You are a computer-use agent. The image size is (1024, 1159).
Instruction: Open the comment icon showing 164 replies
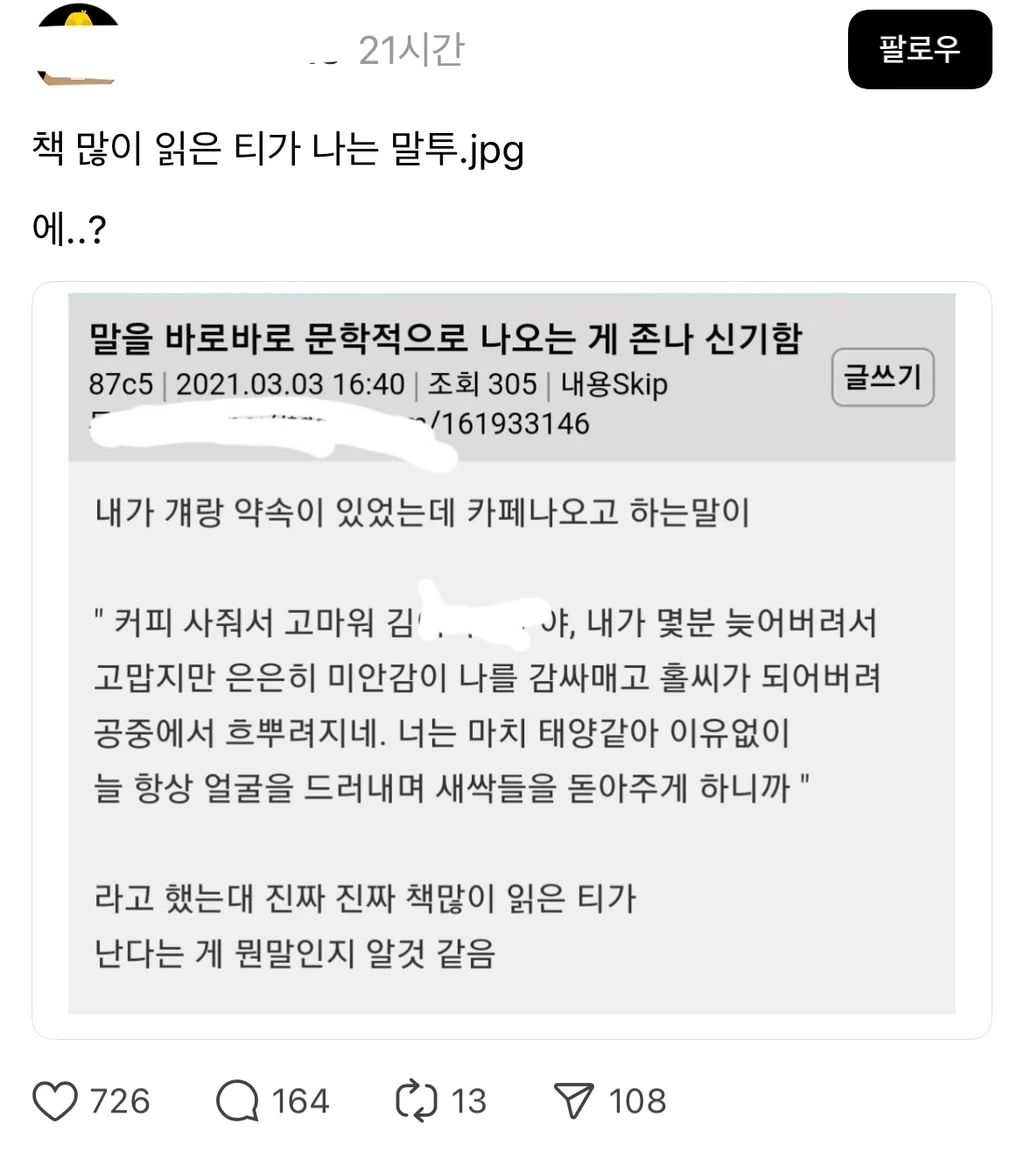point(237,1100)
